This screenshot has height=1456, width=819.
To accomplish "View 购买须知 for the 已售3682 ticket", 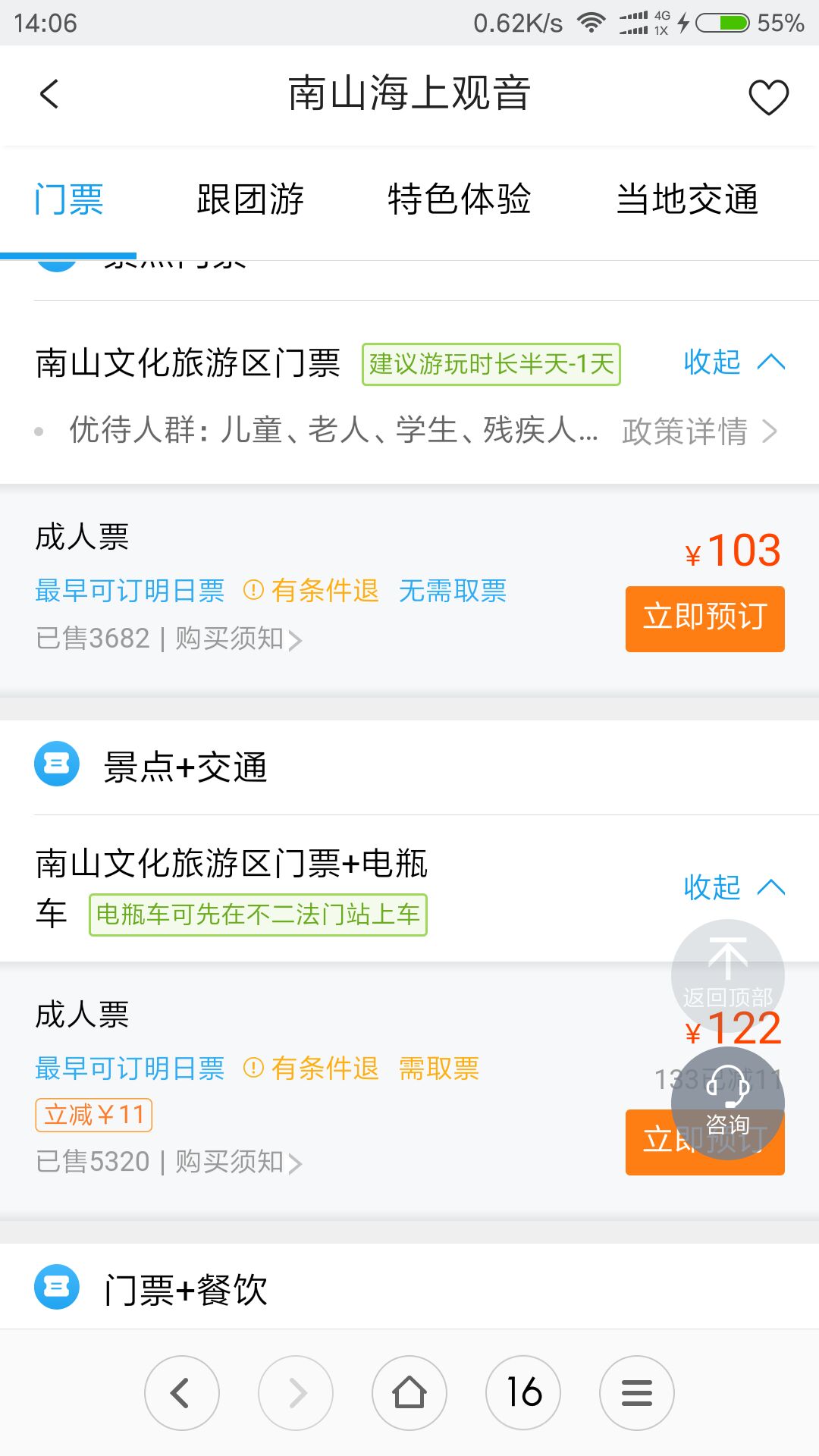I will [239, 639].
